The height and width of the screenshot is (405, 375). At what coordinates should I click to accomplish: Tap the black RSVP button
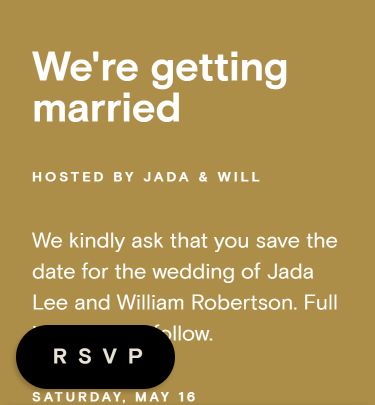point(96,357)
